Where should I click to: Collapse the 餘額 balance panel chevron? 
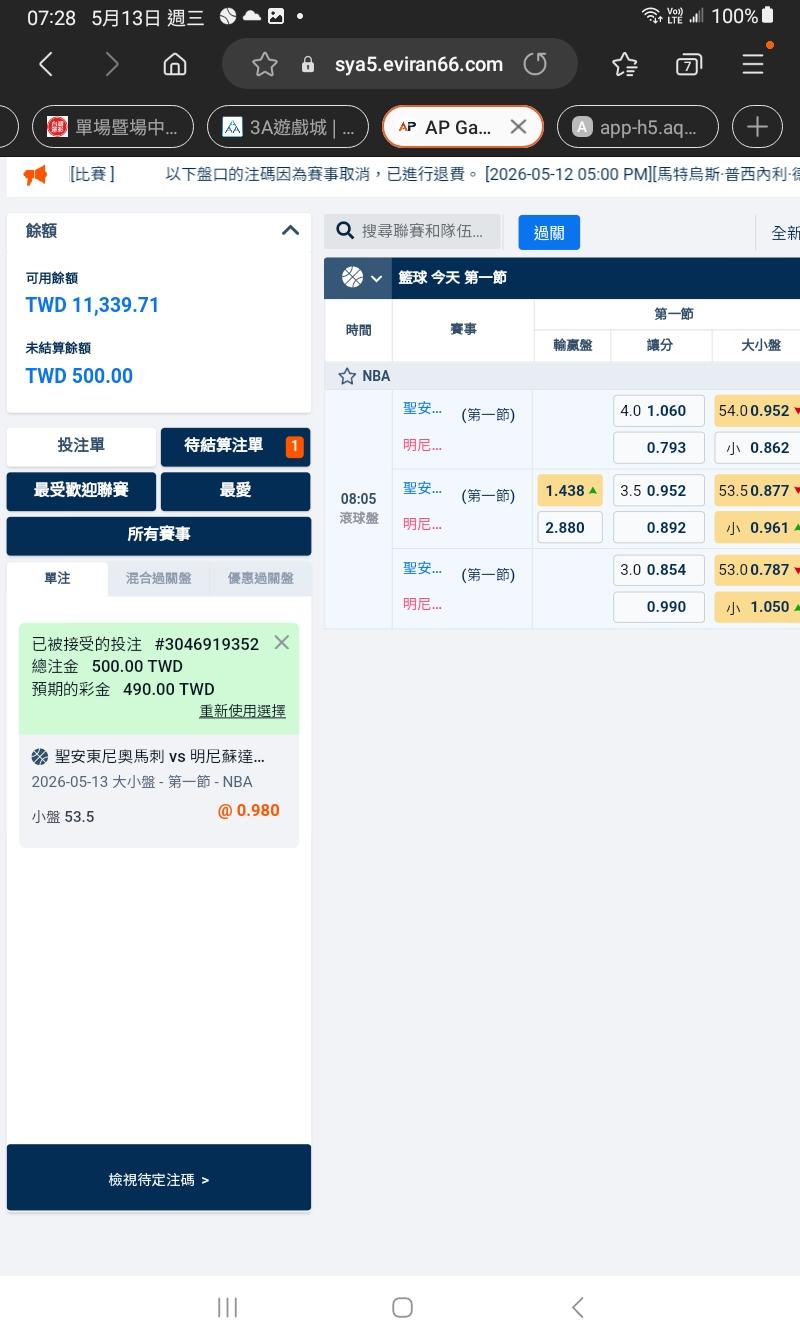(290, 230)
